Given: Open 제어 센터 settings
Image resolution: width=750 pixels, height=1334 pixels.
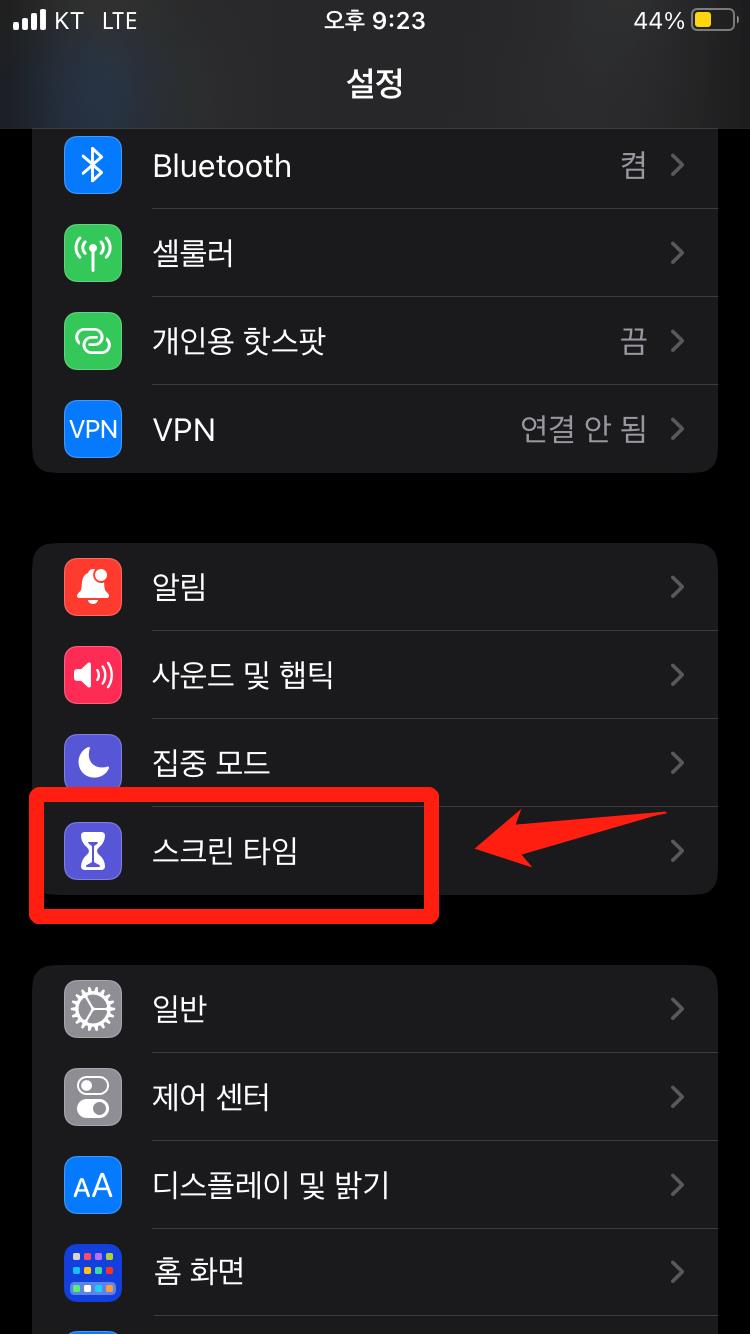Looking at the screenshot, I should point(375,1097).
